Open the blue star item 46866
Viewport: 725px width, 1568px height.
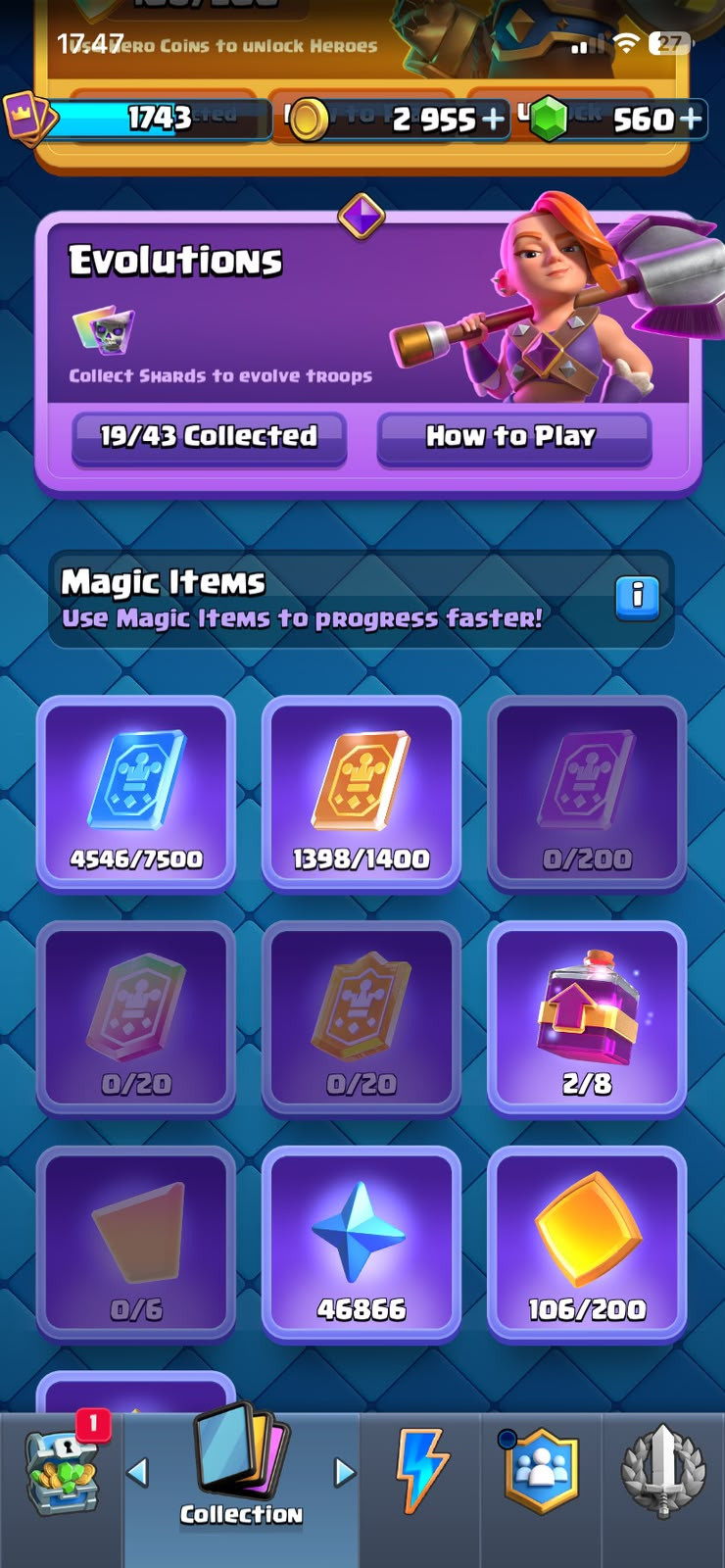[362, 1244]
